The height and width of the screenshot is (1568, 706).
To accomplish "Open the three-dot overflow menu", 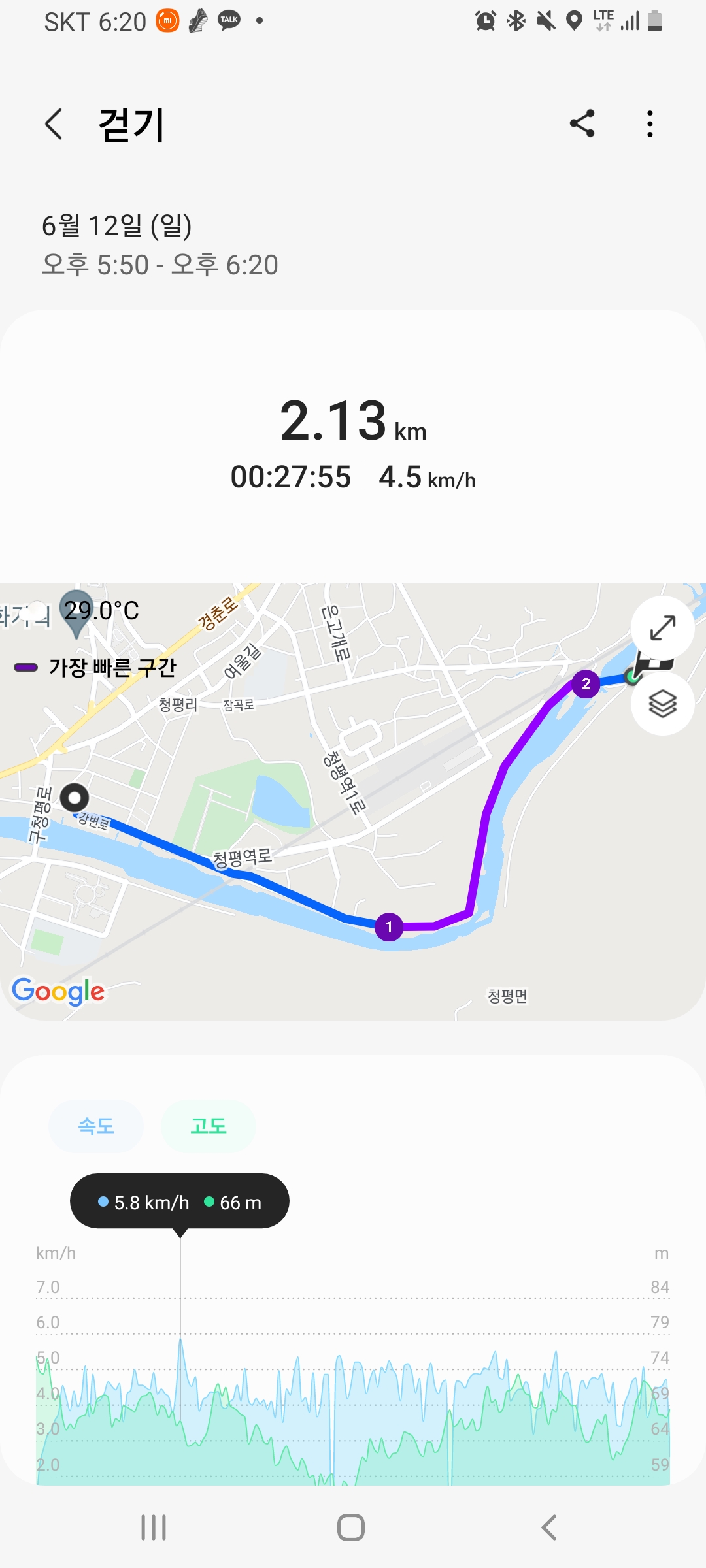I will [x=649, y=123].
